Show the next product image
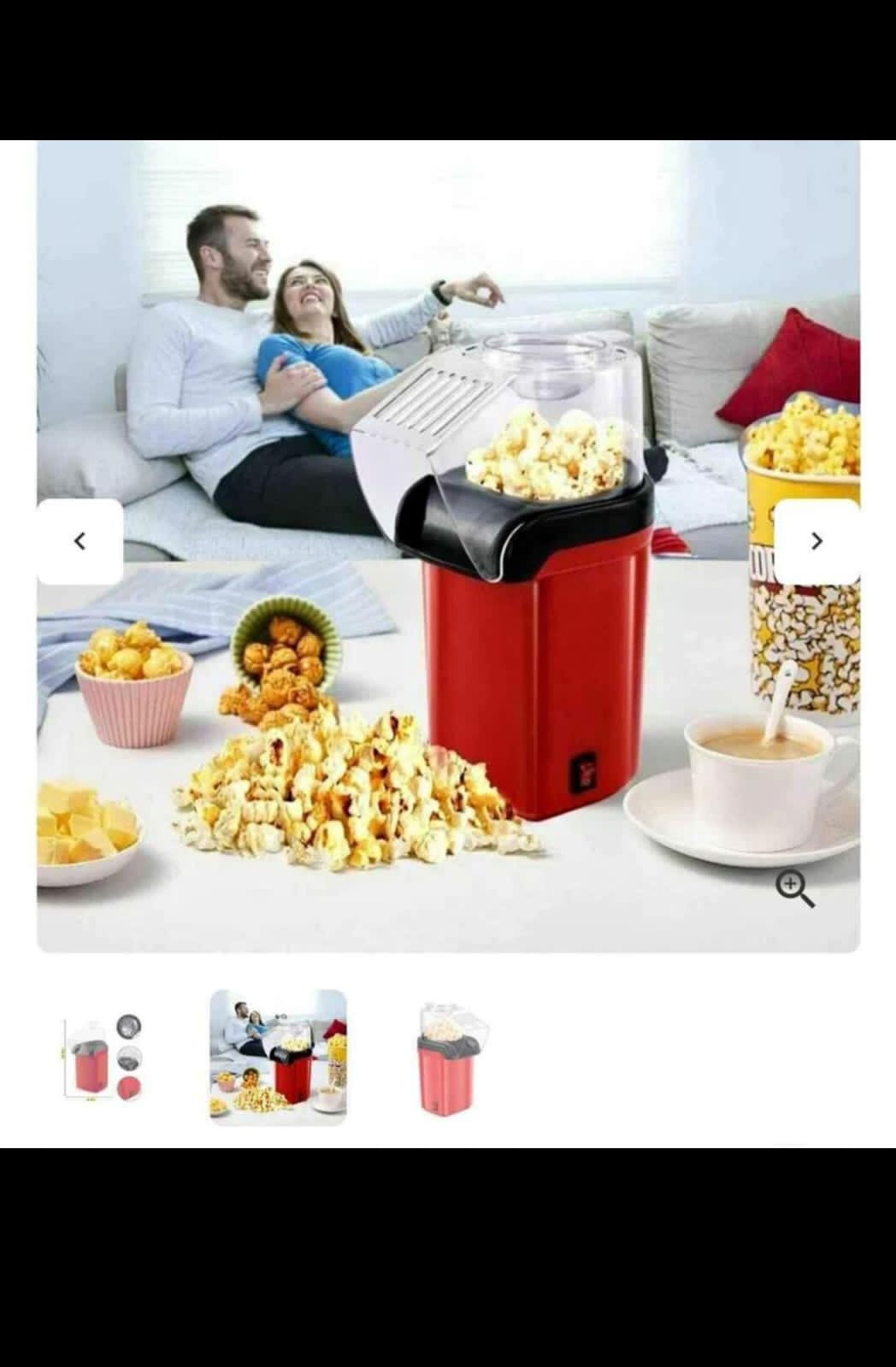 pos(816,541)
